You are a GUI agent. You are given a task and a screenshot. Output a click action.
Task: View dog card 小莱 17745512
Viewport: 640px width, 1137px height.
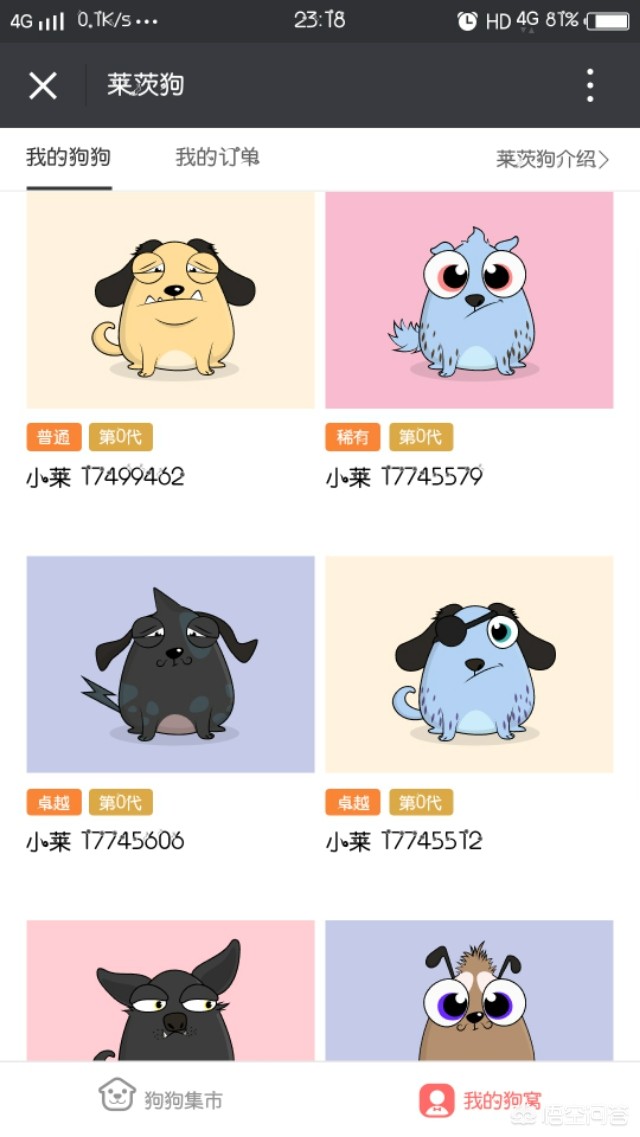tap(469, 664)
